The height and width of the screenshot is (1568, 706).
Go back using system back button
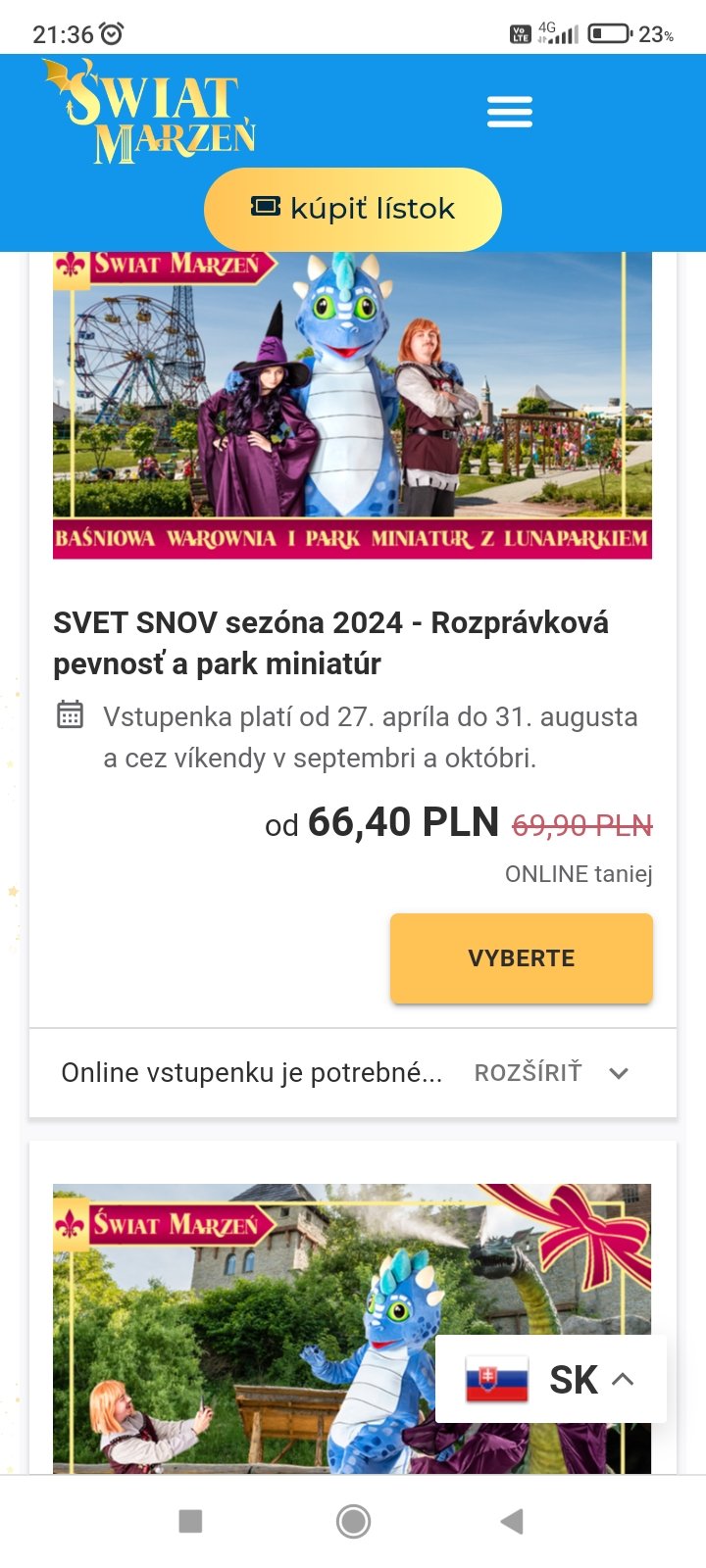tap(512, 1521)
